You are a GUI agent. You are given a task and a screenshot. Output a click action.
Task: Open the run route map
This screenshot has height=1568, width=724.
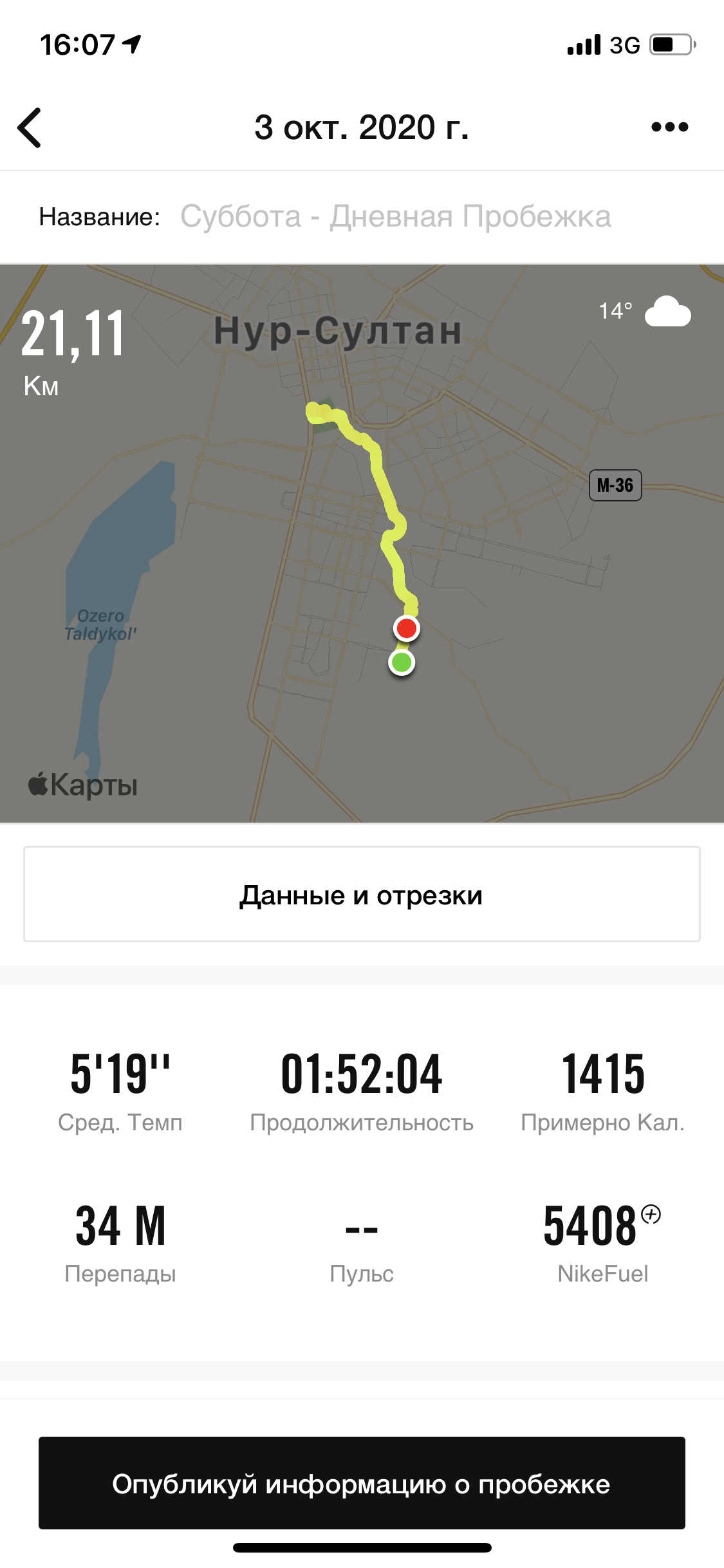362,543
